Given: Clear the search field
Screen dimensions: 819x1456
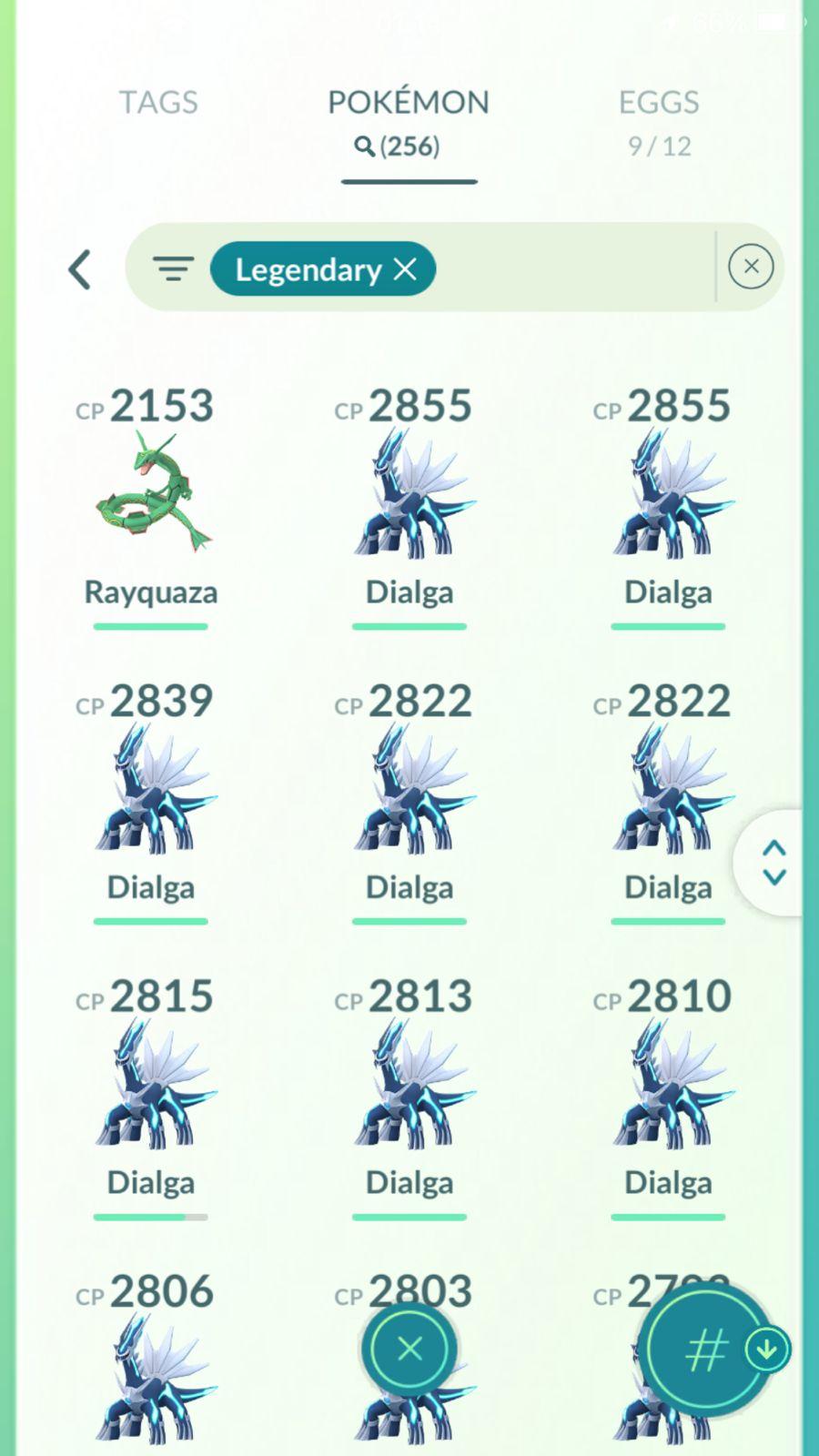Looking at the screenshot, I should pyautogui.click(x=751, y=267).
